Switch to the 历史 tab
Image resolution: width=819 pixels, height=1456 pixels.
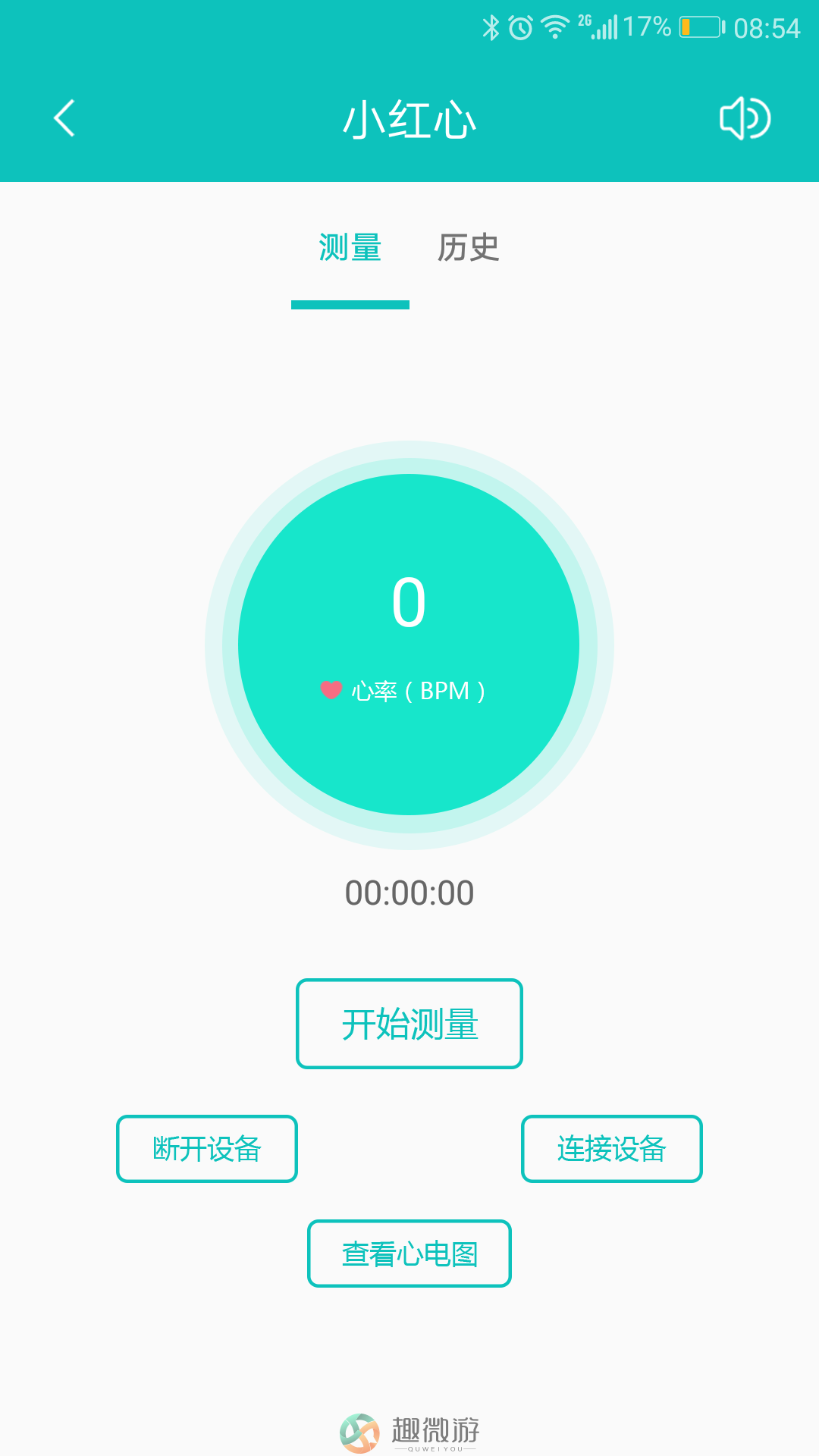pos(469,248)
